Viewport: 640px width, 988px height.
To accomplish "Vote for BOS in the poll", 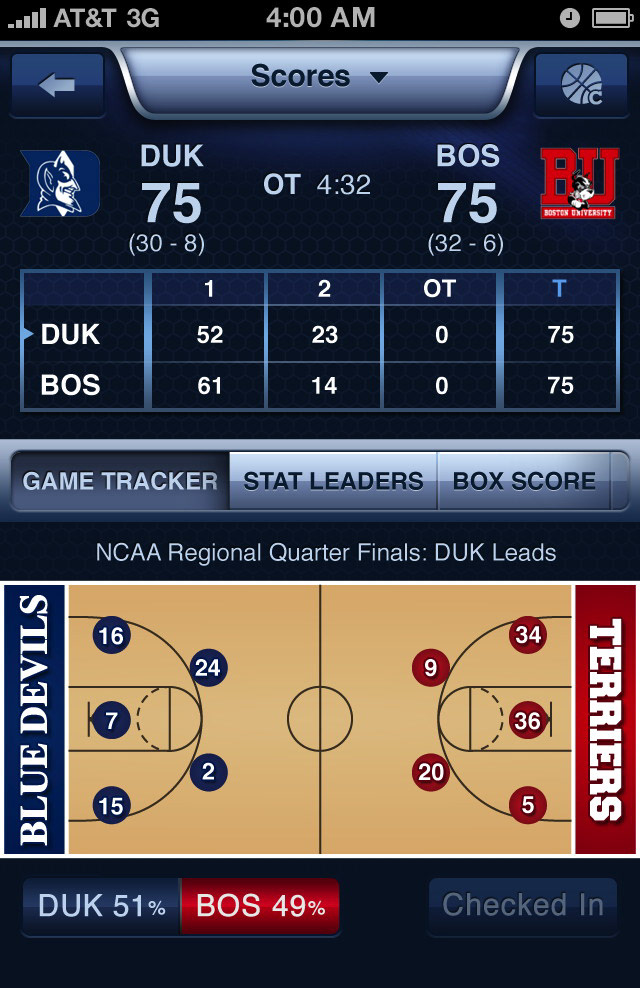I will pos(260,906).
